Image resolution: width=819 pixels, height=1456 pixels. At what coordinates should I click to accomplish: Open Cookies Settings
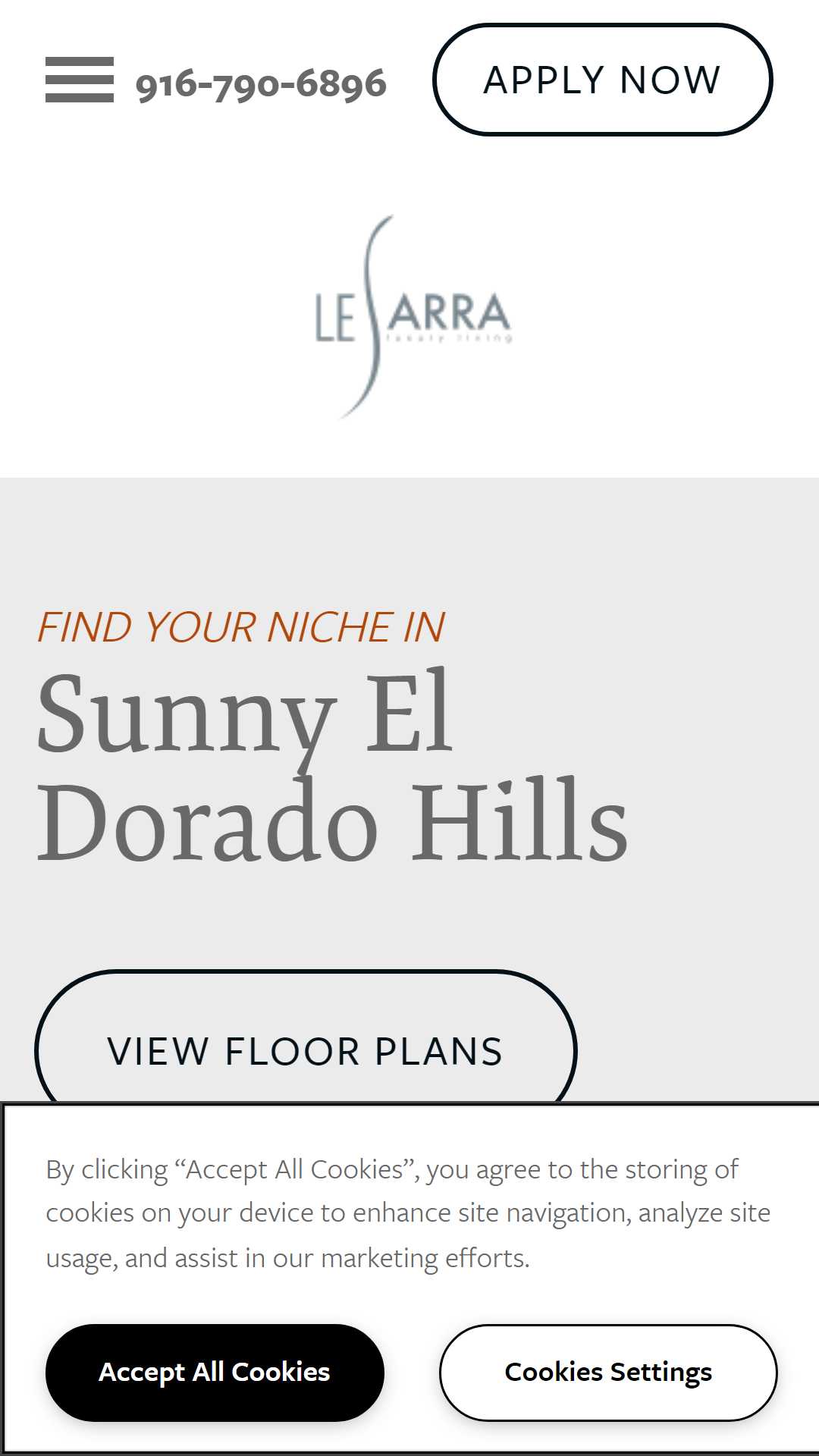pyautogui.click(x=608, y=1373)
